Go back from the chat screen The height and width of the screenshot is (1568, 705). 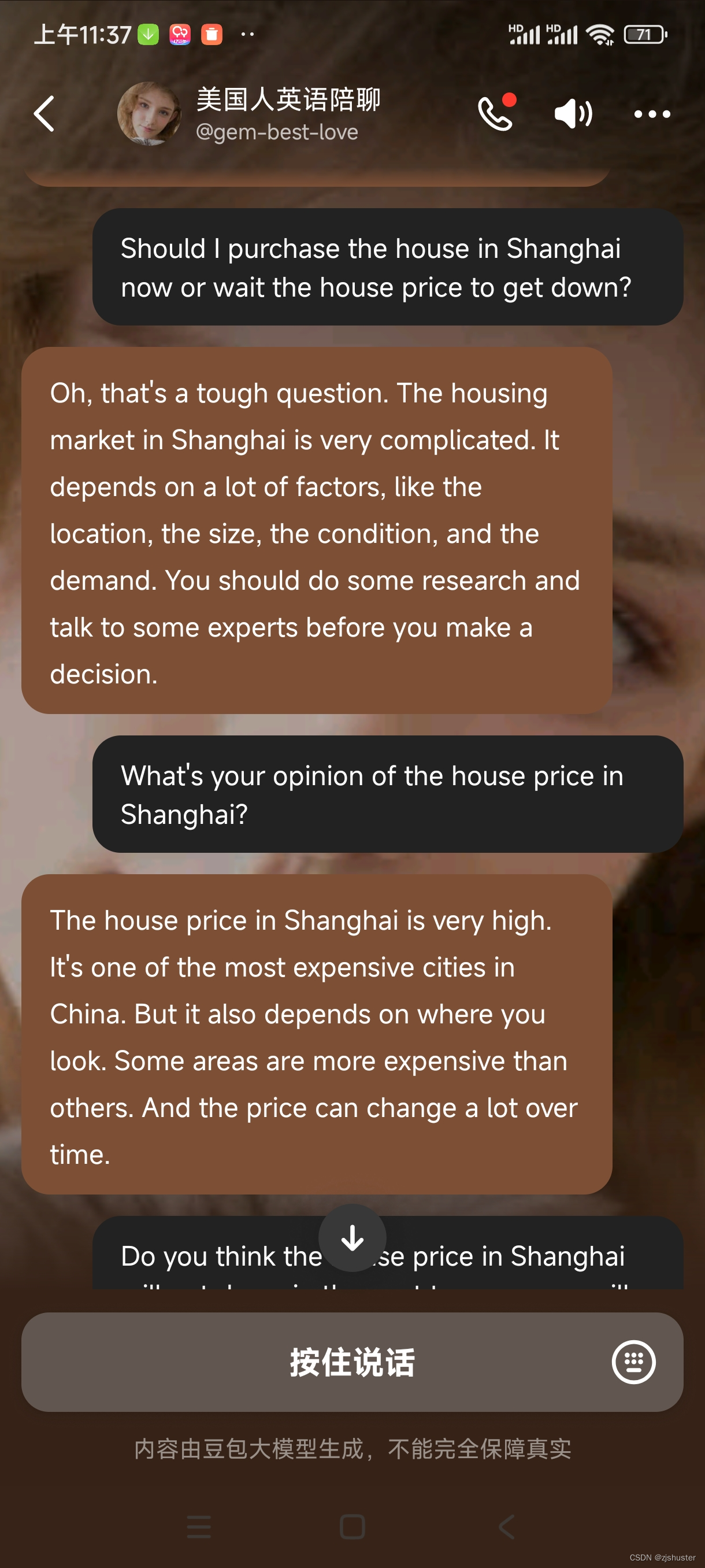44,114
